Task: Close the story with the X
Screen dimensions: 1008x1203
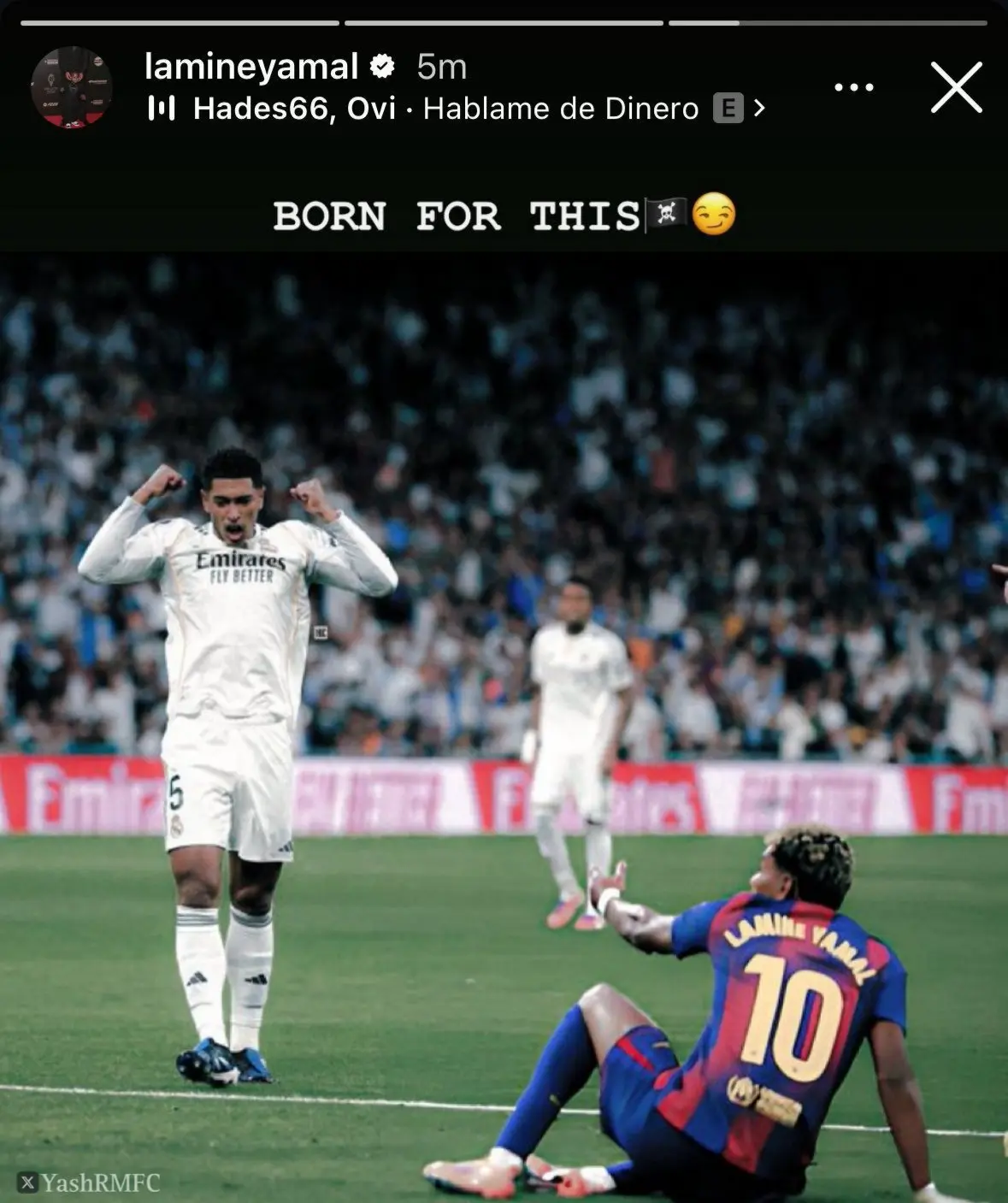Action: 956,87
